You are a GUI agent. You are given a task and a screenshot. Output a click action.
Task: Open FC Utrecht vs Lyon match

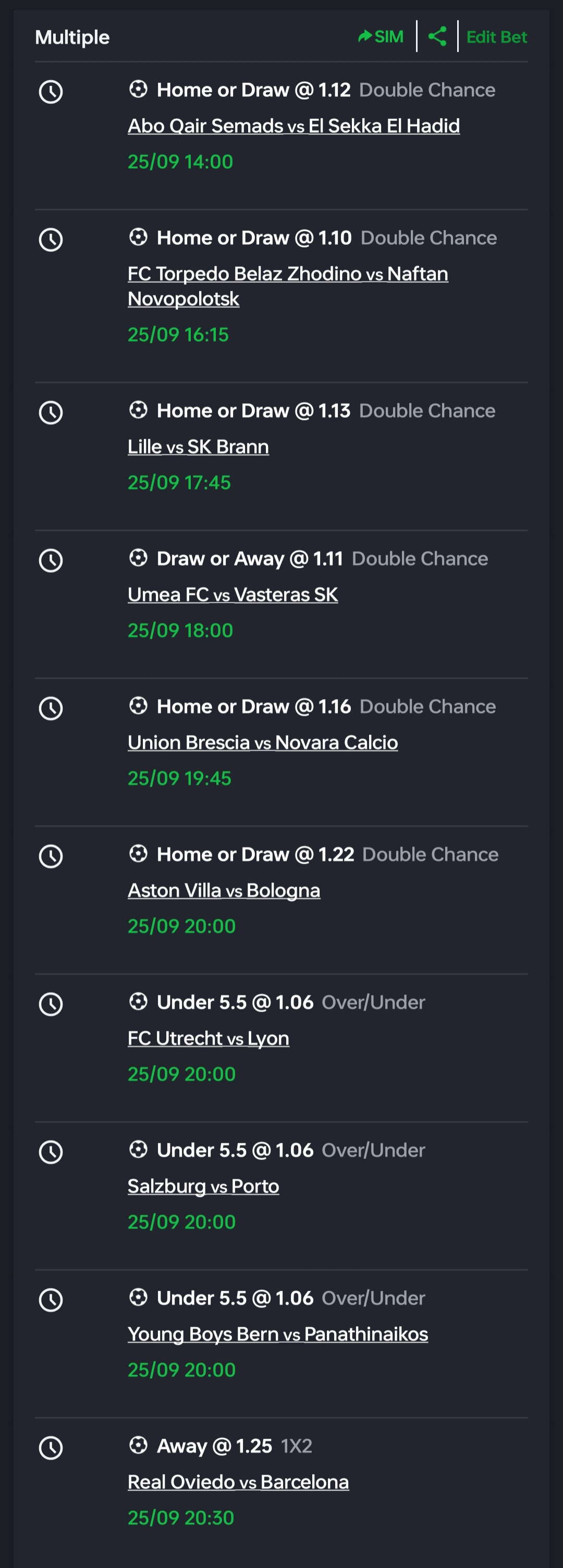[x=209, y=1038]
